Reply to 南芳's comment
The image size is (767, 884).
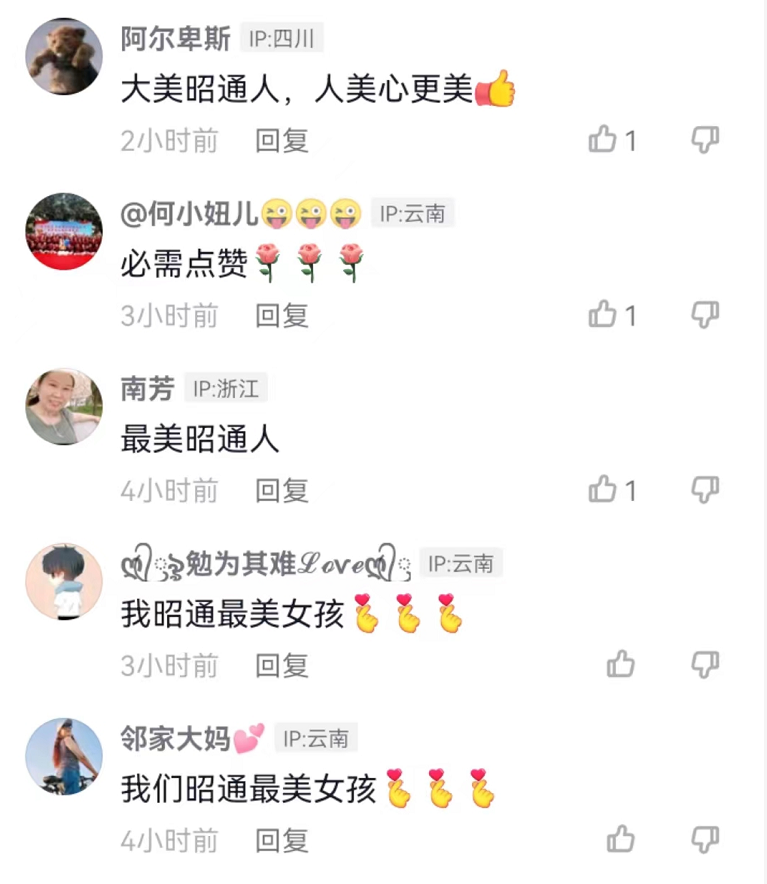point(282,491)
